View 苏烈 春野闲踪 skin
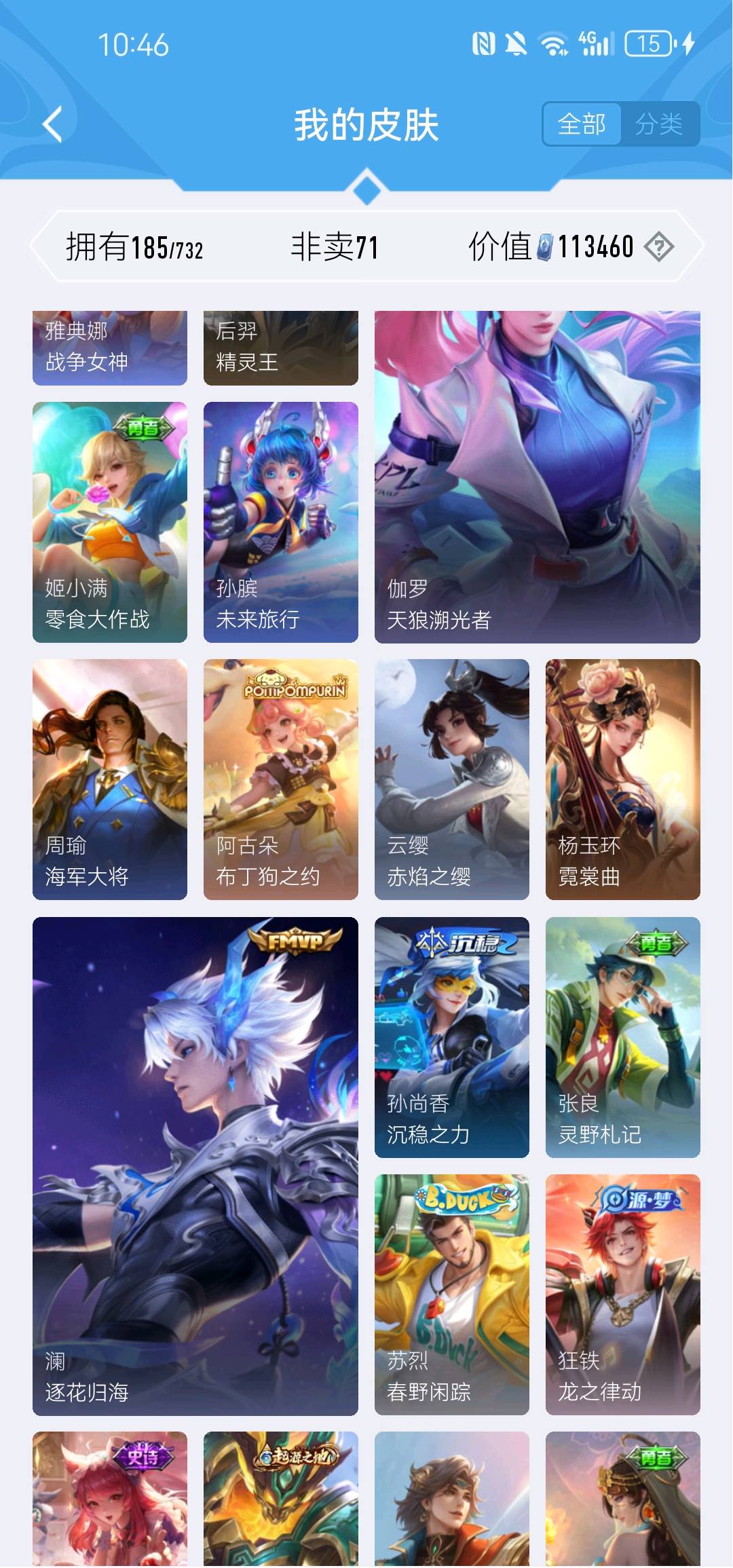The height and width of the screenshot is (1568, 733). coord(452,1294)
